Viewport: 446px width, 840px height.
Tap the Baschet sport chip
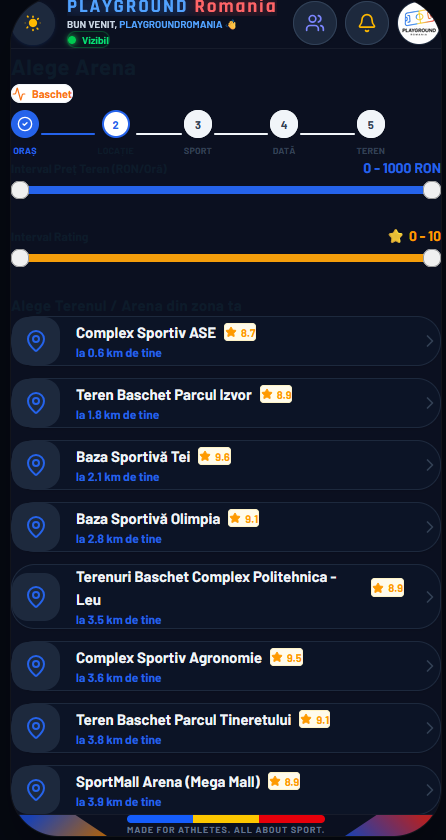(42, 94)
